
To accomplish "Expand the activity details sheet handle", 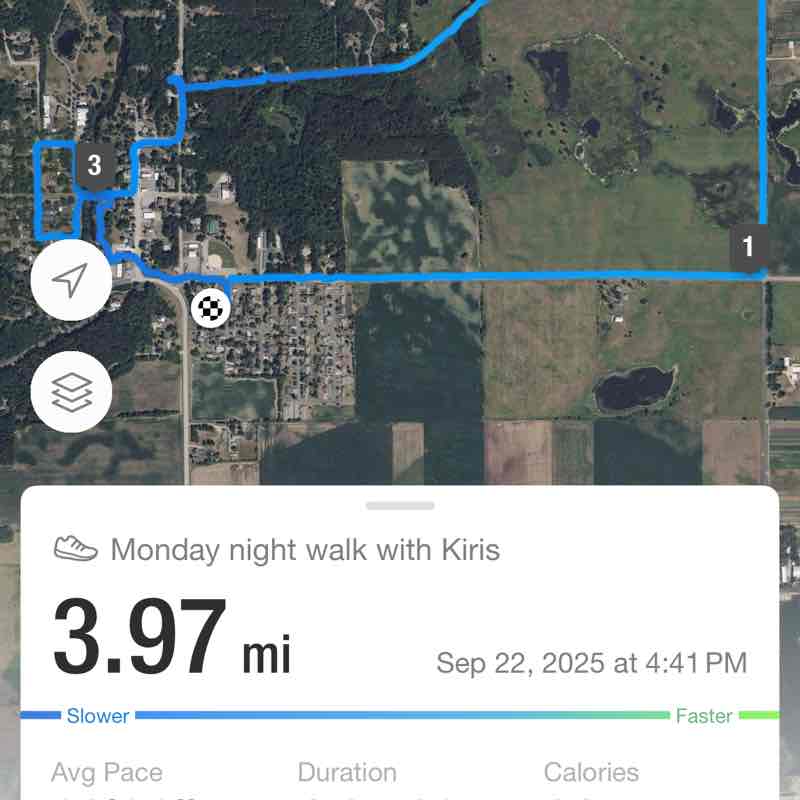I will pyautogui.click(x=399, y=506).
